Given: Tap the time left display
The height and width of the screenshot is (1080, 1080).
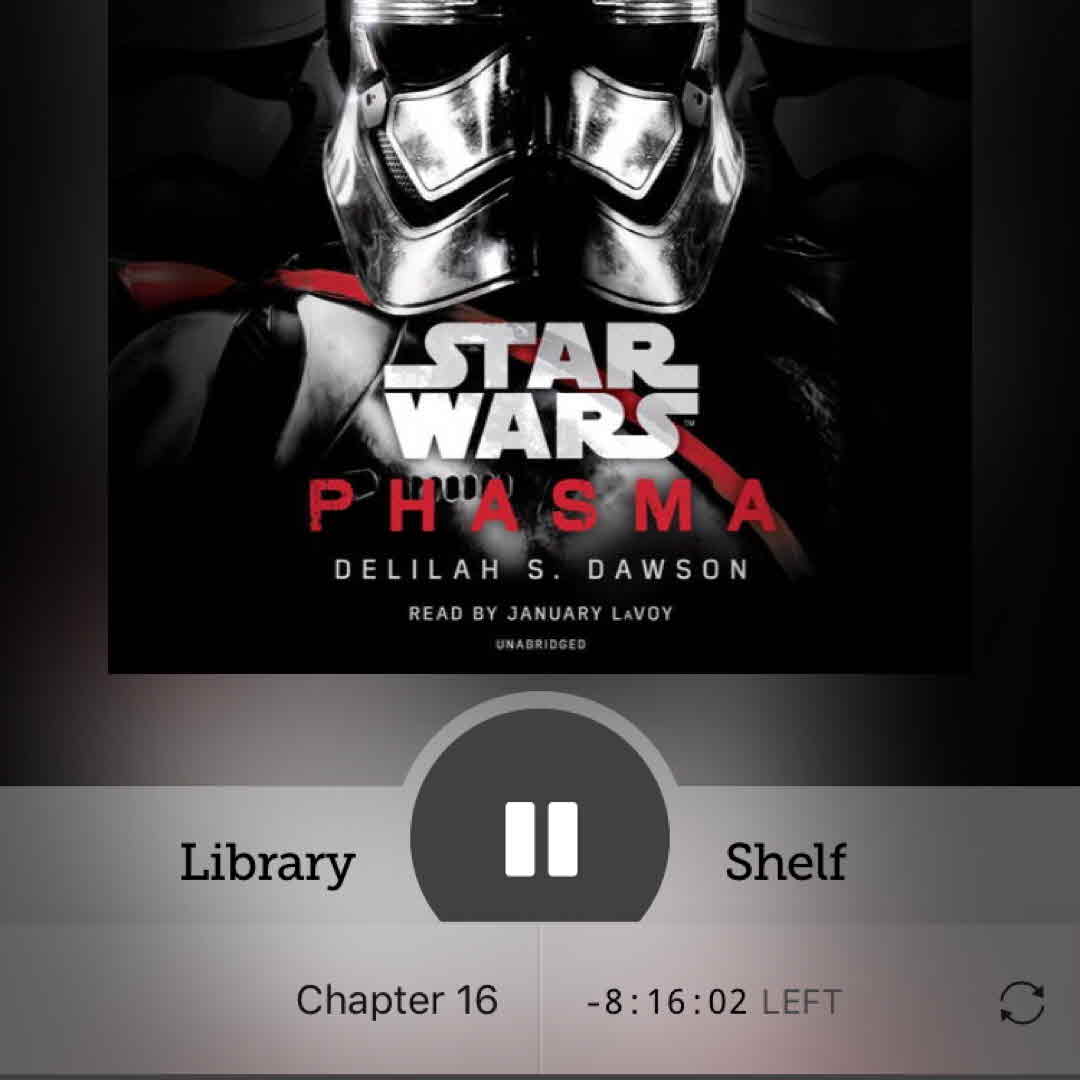Looking at the screenshot, I should coord(713,1002).
